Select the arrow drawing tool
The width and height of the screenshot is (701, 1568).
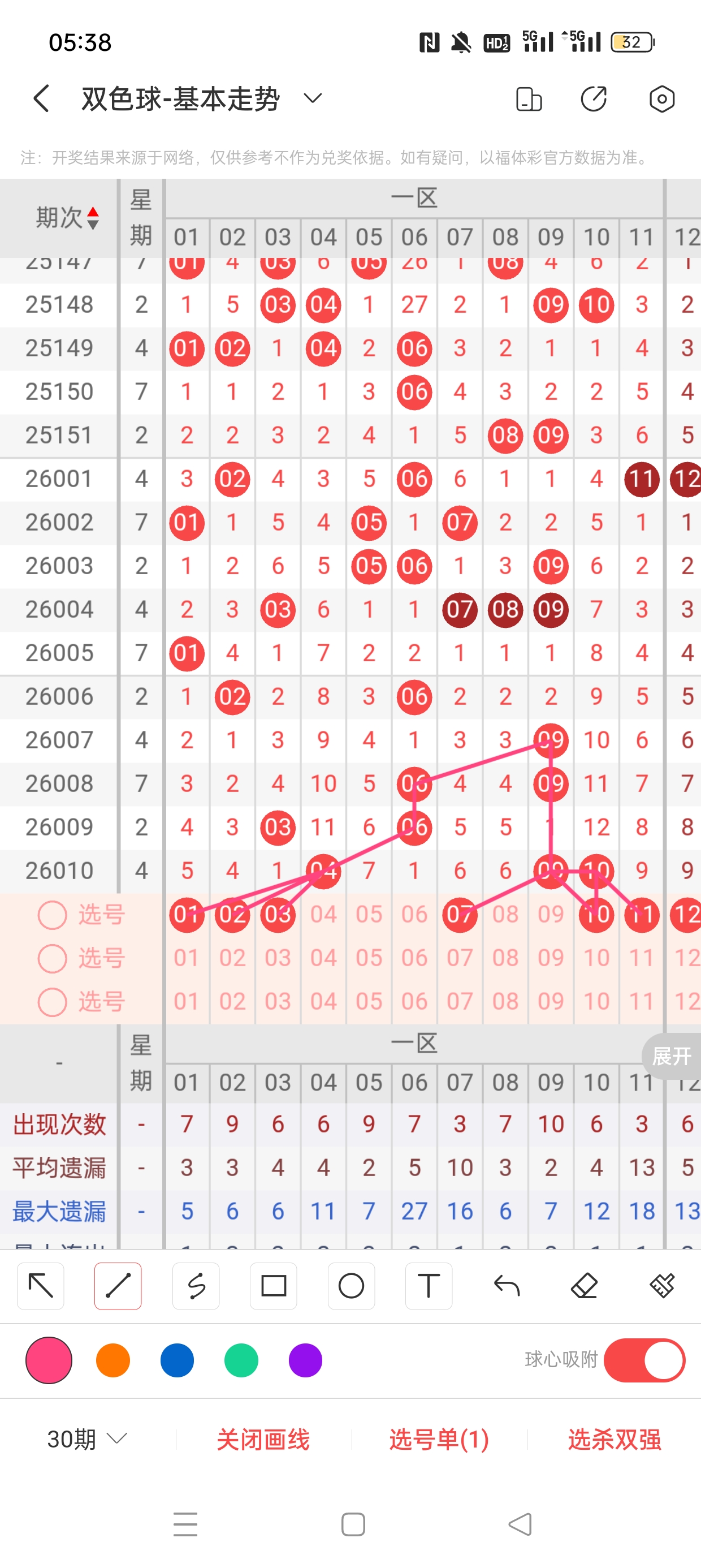(41, 1286)
